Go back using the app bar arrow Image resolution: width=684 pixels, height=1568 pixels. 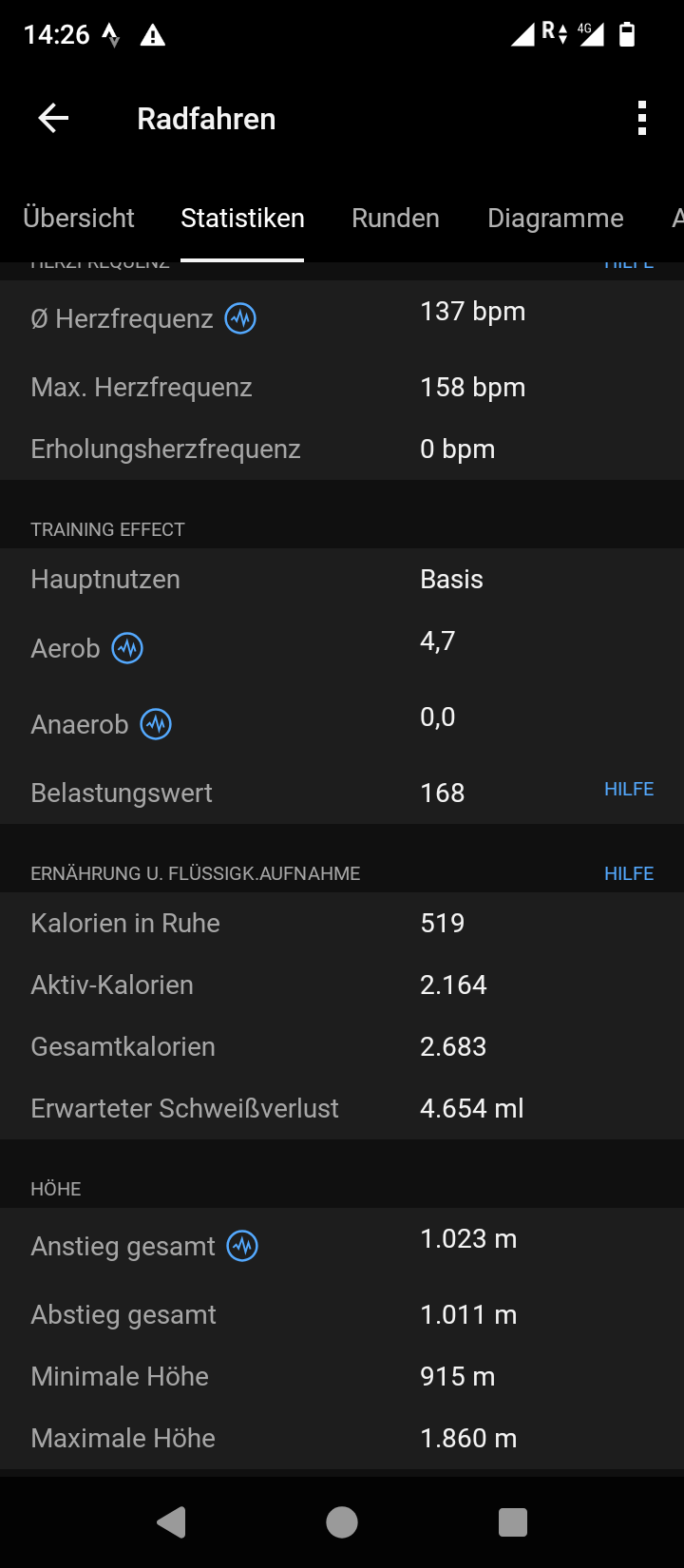(53, 119)
